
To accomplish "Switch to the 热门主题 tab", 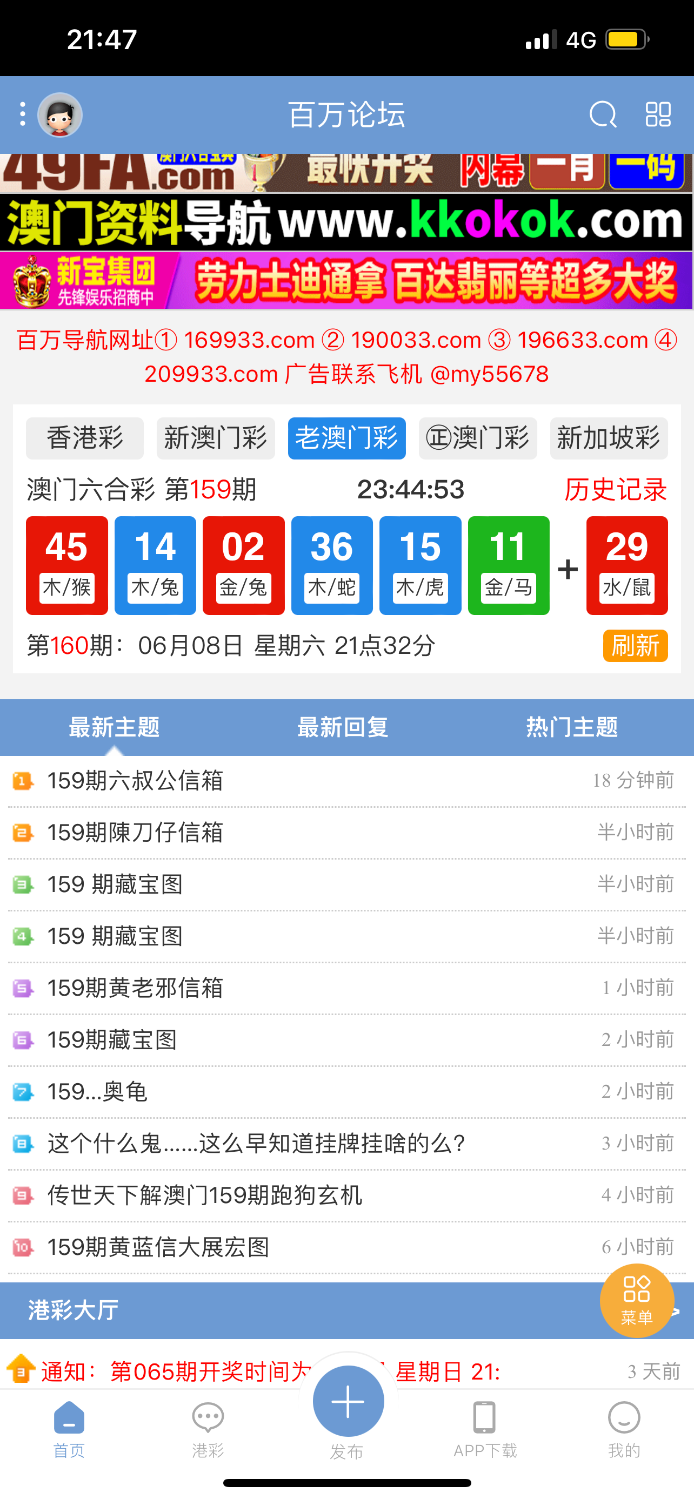I will click(571, 727).
